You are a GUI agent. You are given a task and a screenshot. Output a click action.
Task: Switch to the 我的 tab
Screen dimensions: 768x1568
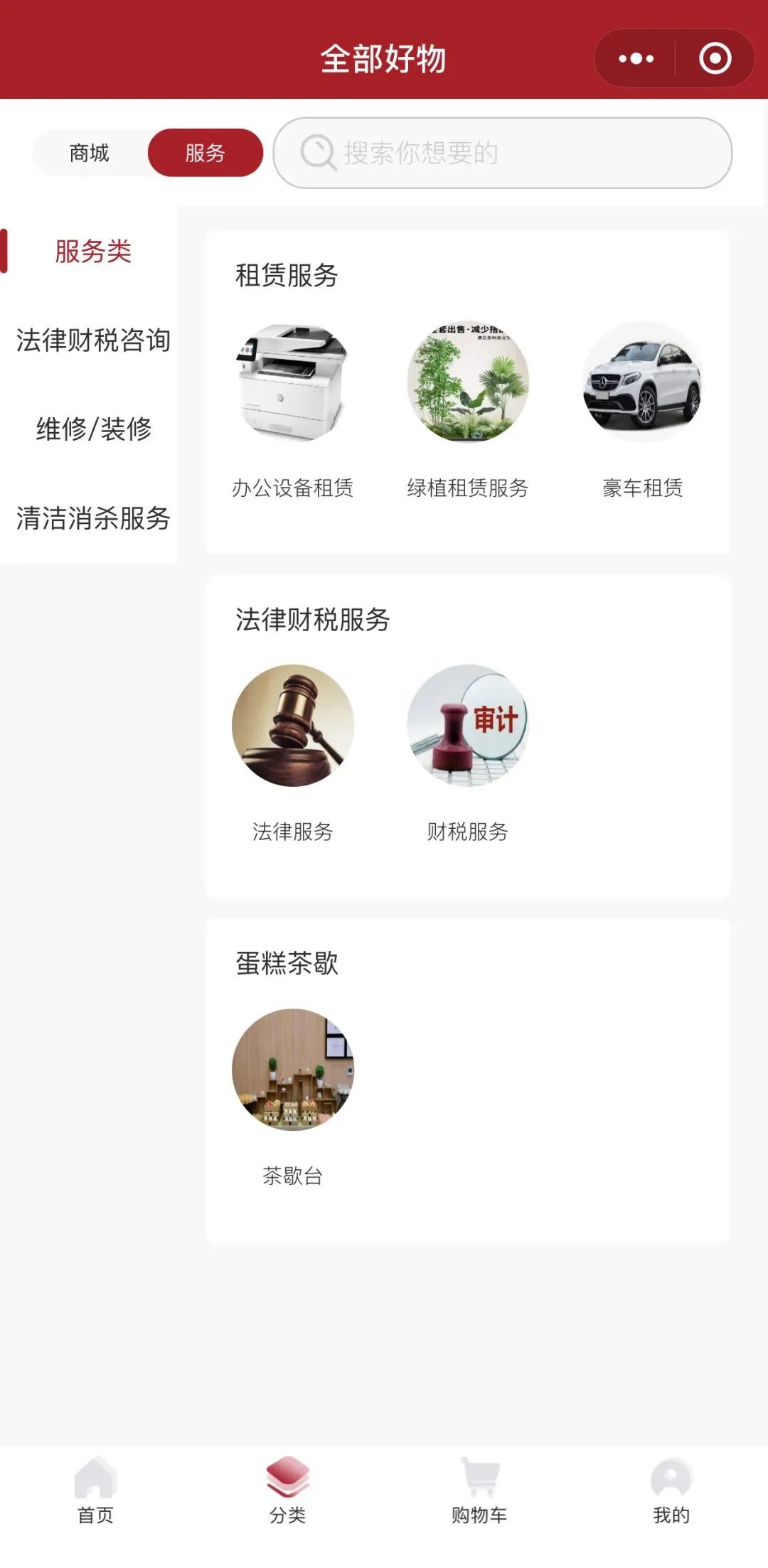click(x=671, y=1490)
